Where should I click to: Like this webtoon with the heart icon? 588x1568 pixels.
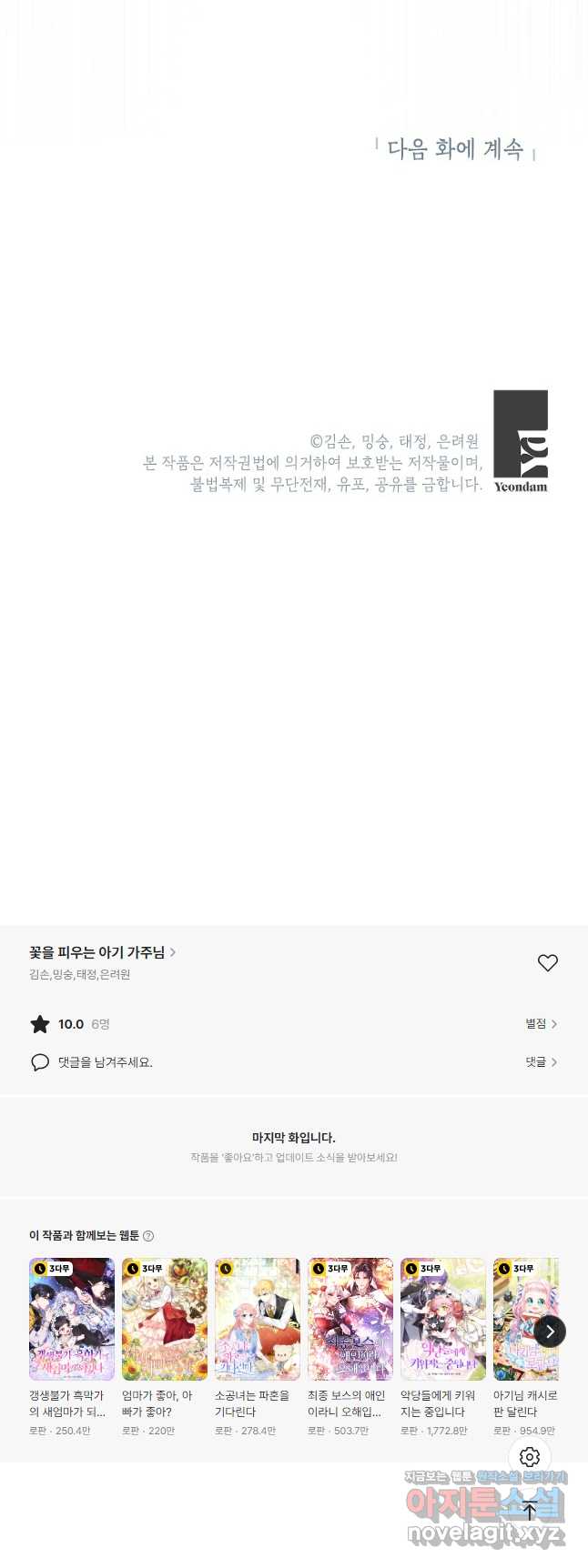click(x=547, y=962)
